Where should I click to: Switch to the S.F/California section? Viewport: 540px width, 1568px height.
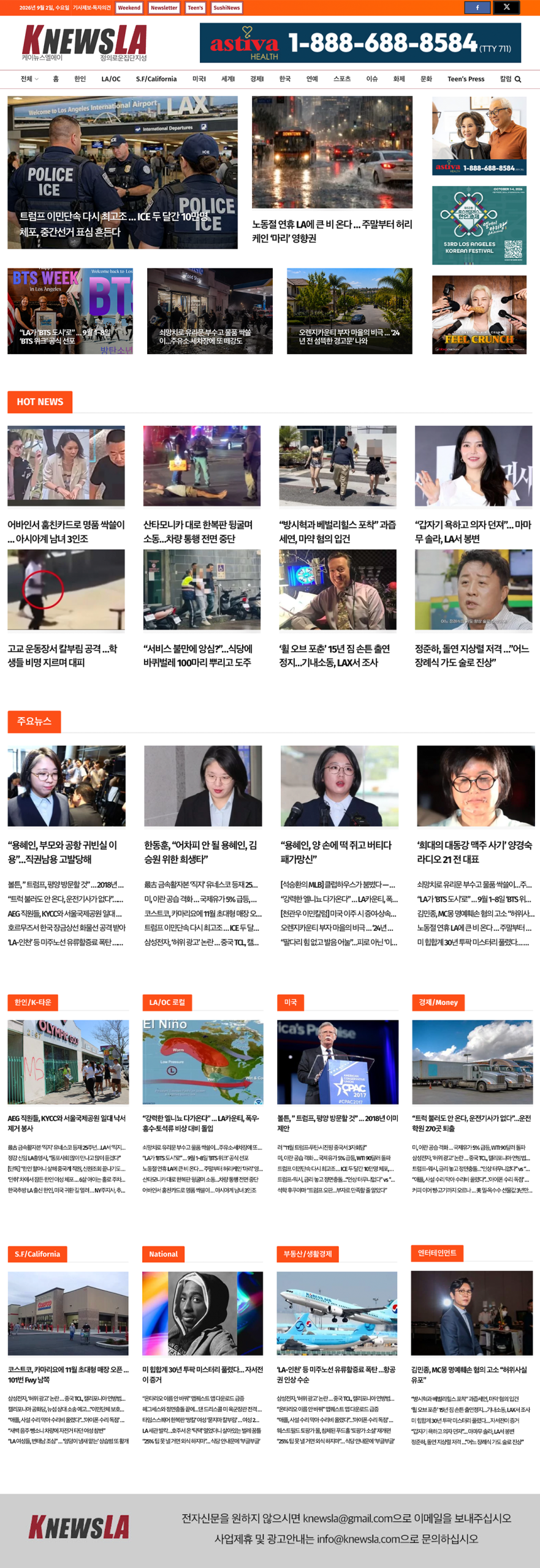156,79
